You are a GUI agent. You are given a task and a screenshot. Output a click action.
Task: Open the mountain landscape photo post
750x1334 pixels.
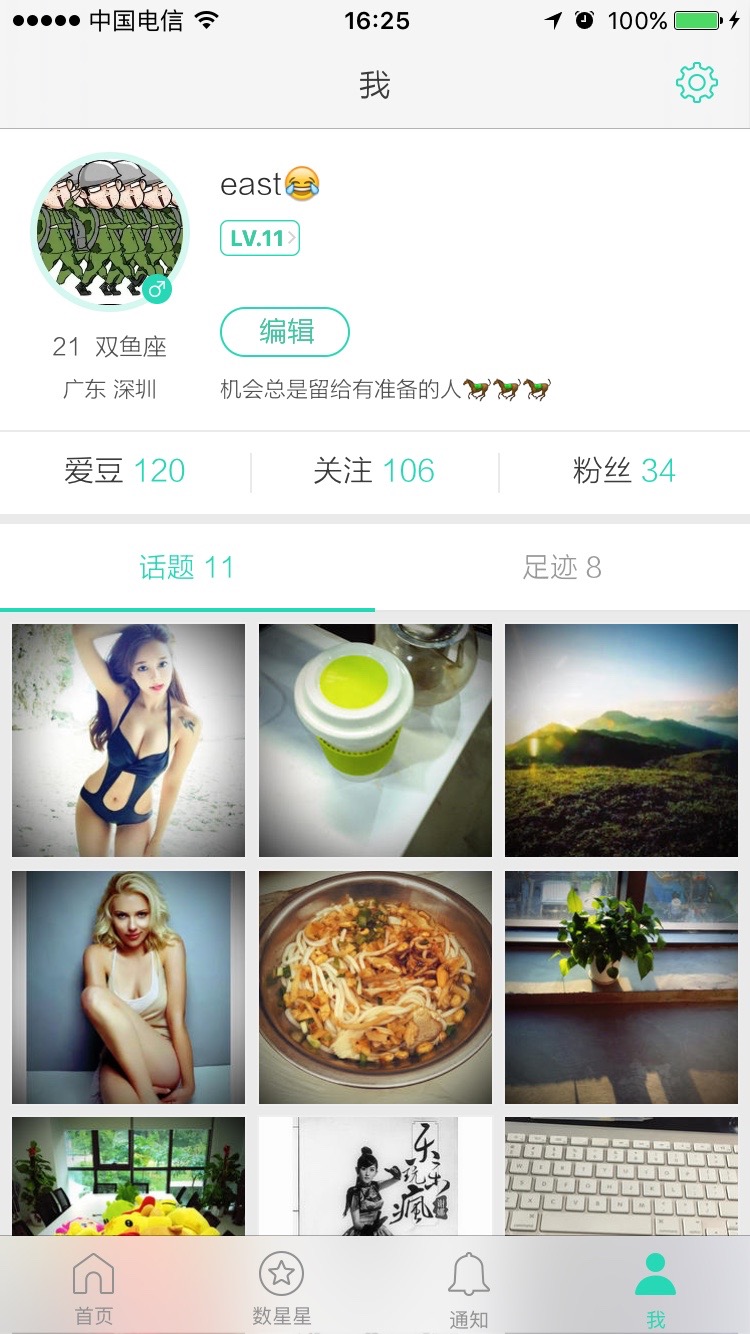point(621,740)
